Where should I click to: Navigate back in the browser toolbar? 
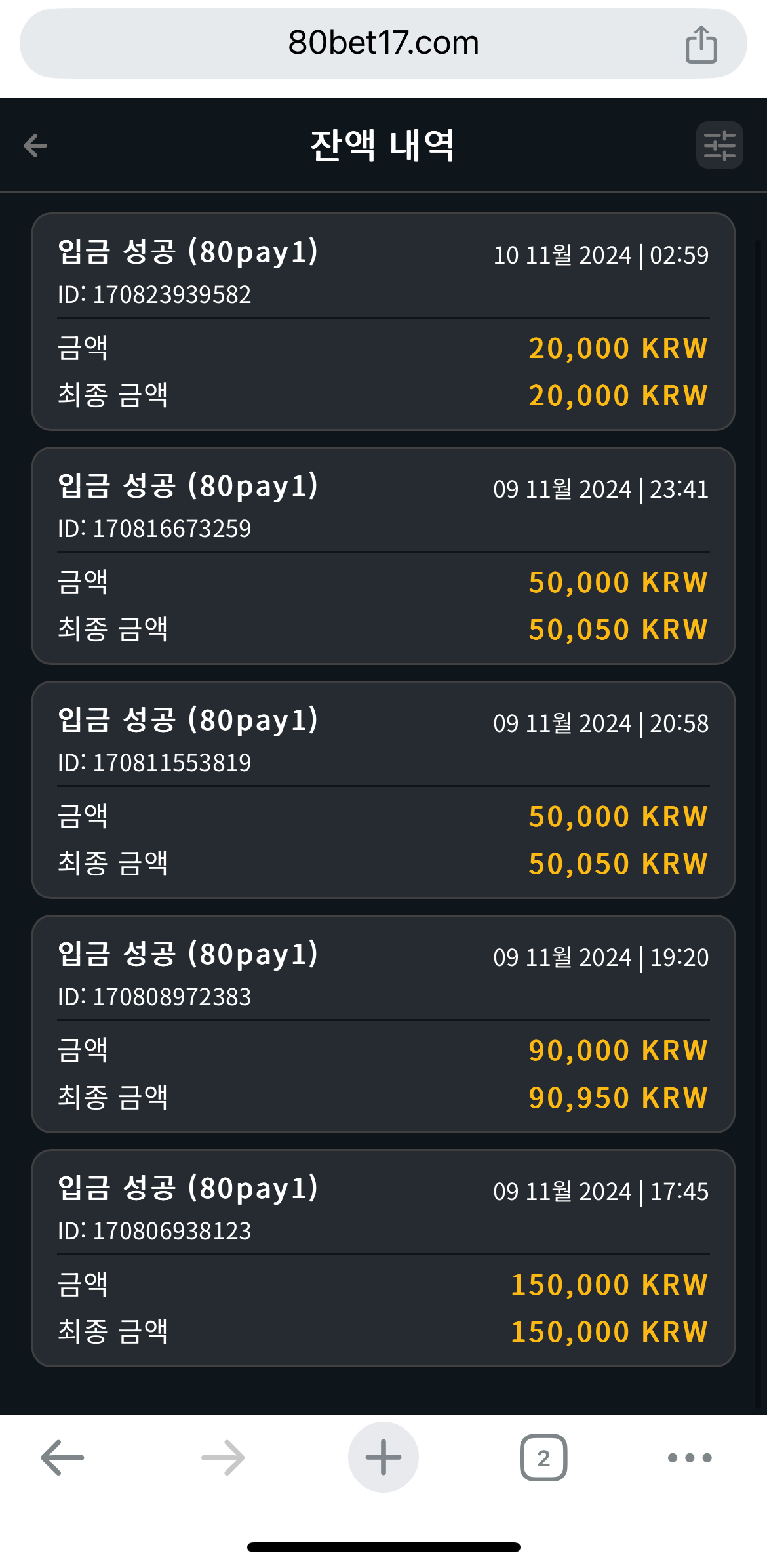coord(62,1457)
